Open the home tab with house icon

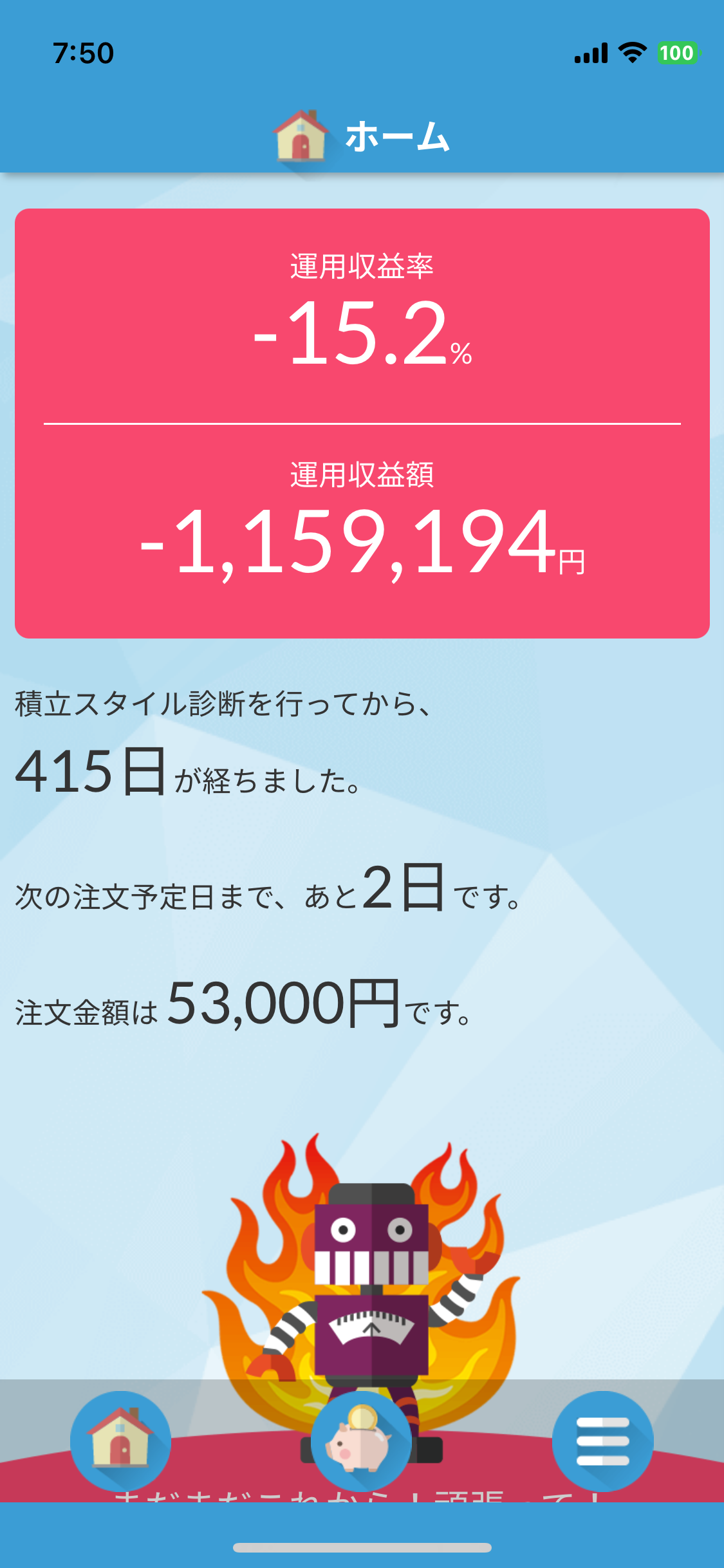(x=120, y=1441)
